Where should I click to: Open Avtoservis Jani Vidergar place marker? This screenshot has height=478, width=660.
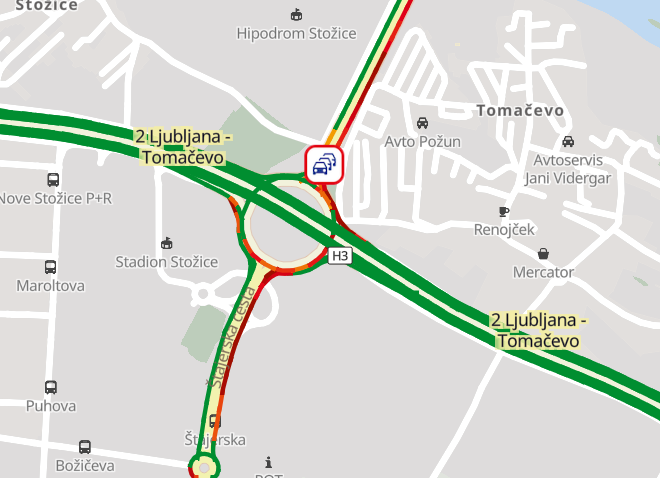[x=568, y=142]
